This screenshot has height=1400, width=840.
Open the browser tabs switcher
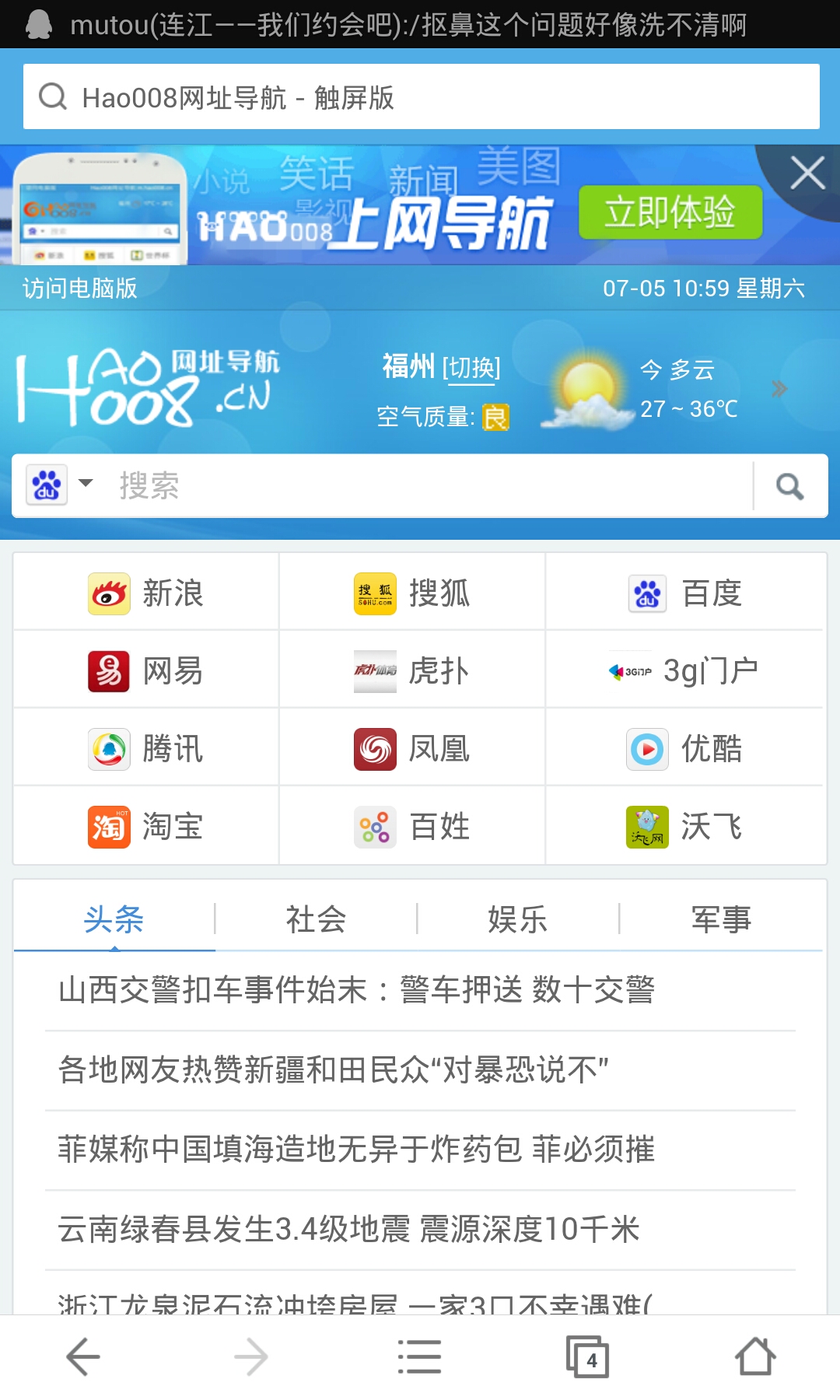click(587, 1357)
